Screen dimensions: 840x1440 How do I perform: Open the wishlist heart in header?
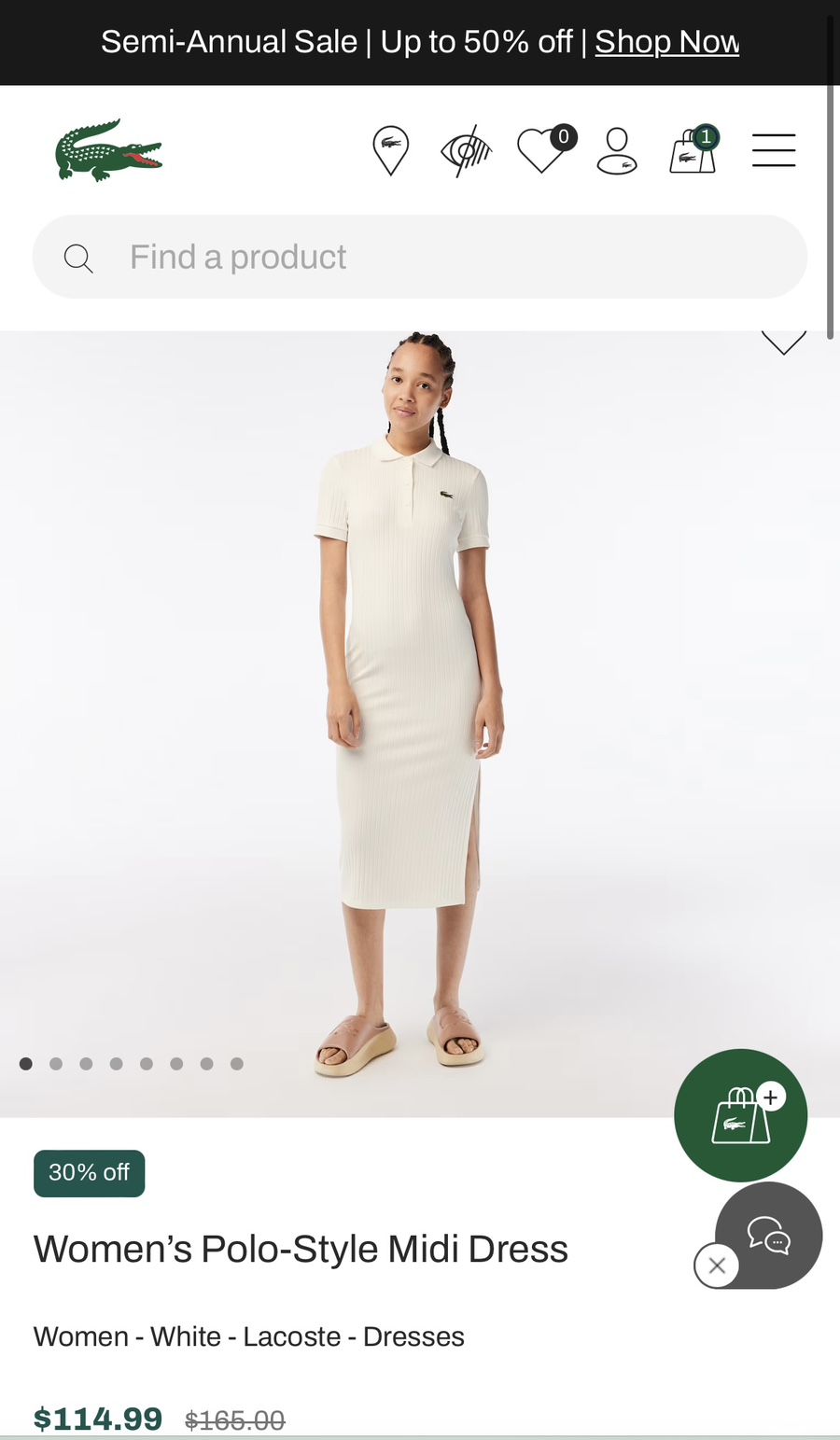tap(541, 150)
